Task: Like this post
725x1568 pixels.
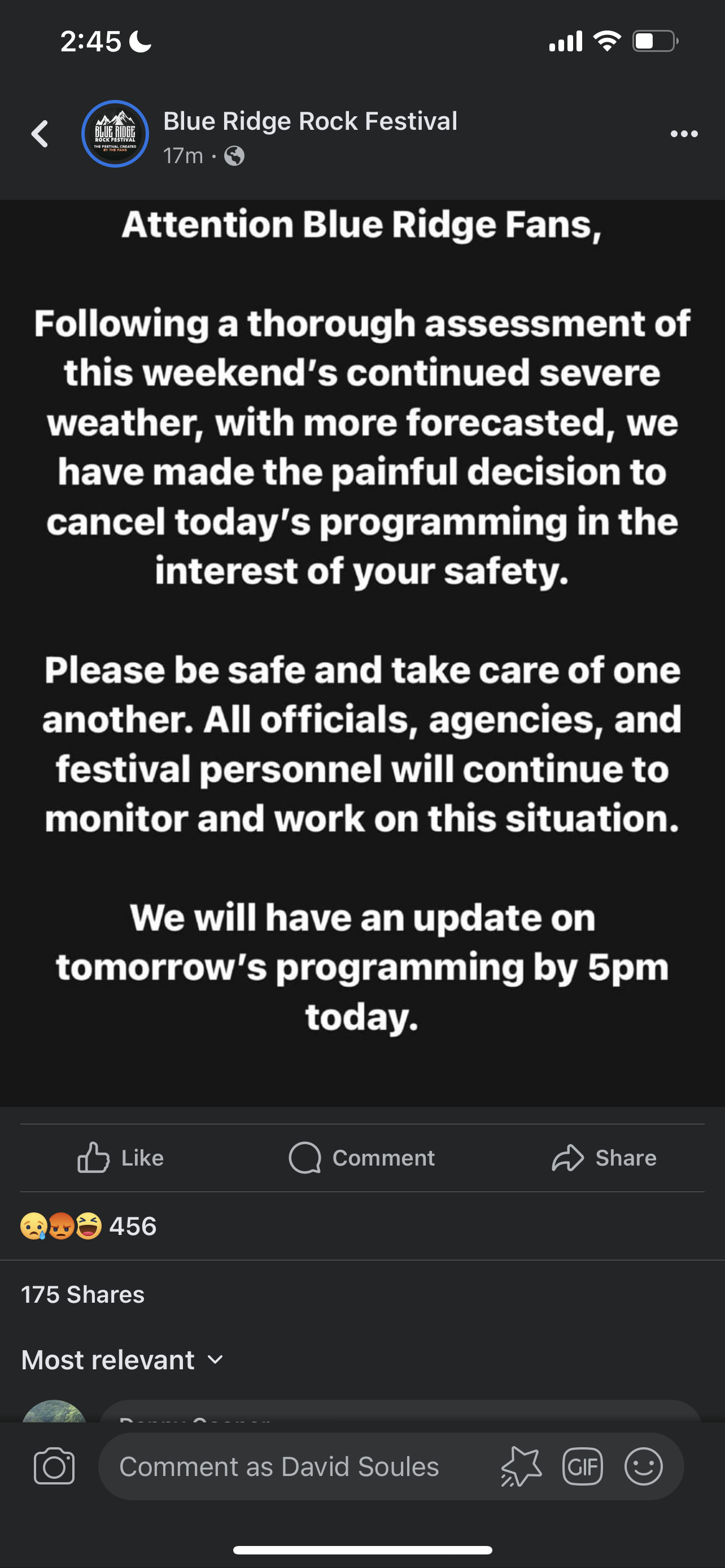Action: point(120,1158)
